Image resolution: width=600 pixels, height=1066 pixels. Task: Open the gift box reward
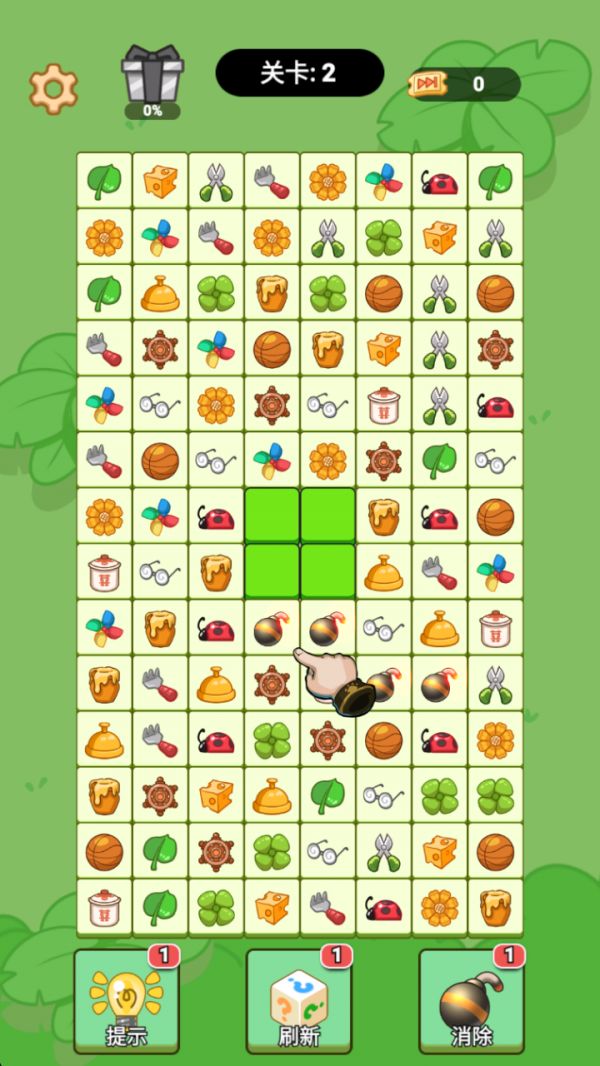click(x=152, y=76)
